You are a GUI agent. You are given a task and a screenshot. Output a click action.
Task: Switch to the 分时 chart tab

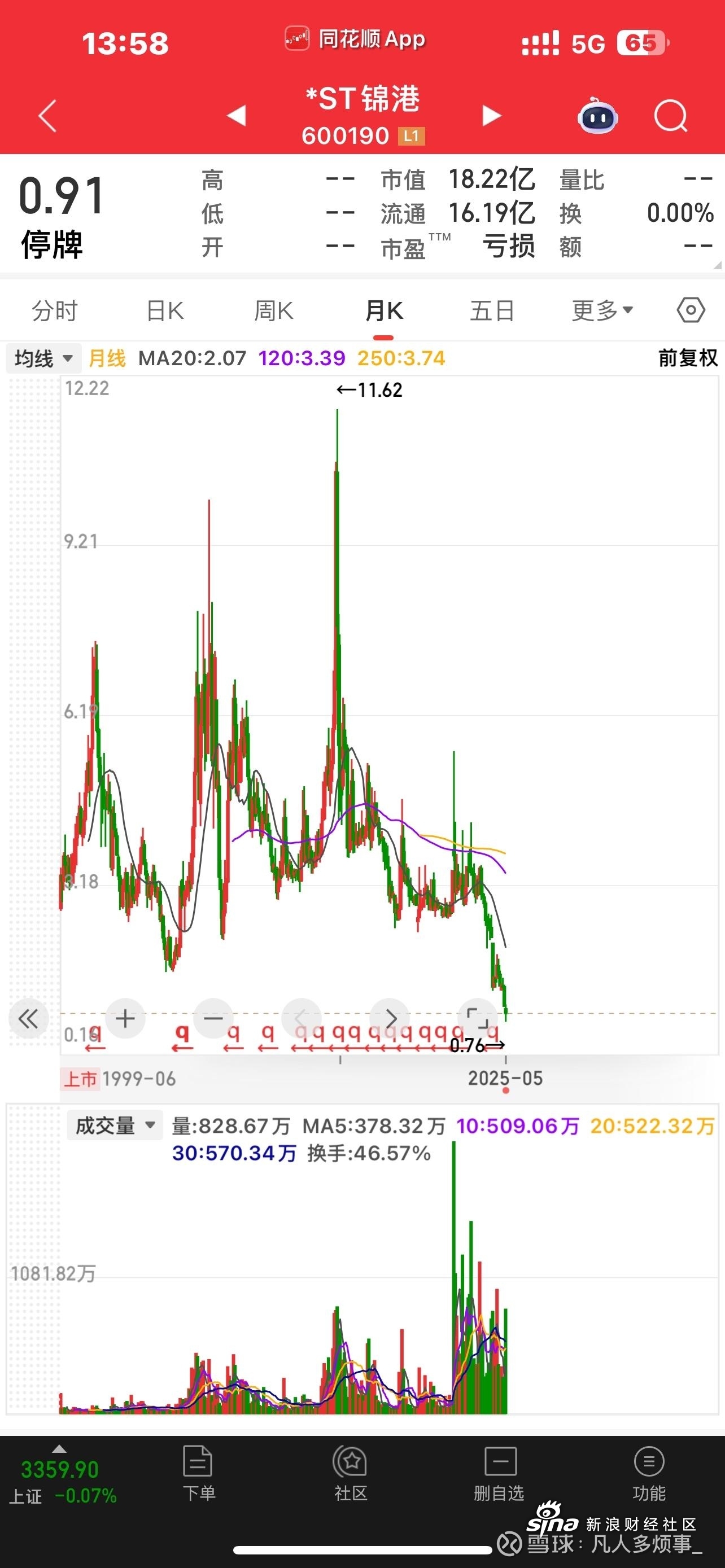[55, 311]
